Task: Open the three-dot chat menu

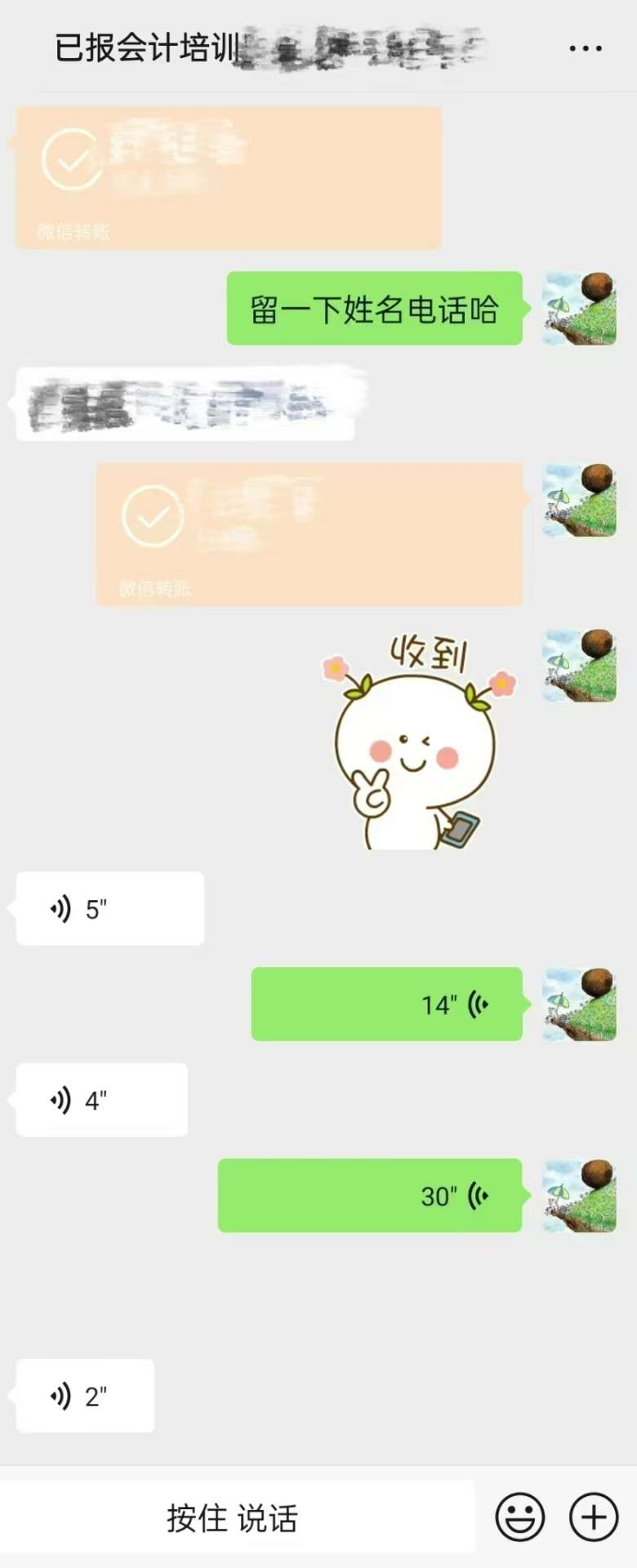Action: (586, 49)
